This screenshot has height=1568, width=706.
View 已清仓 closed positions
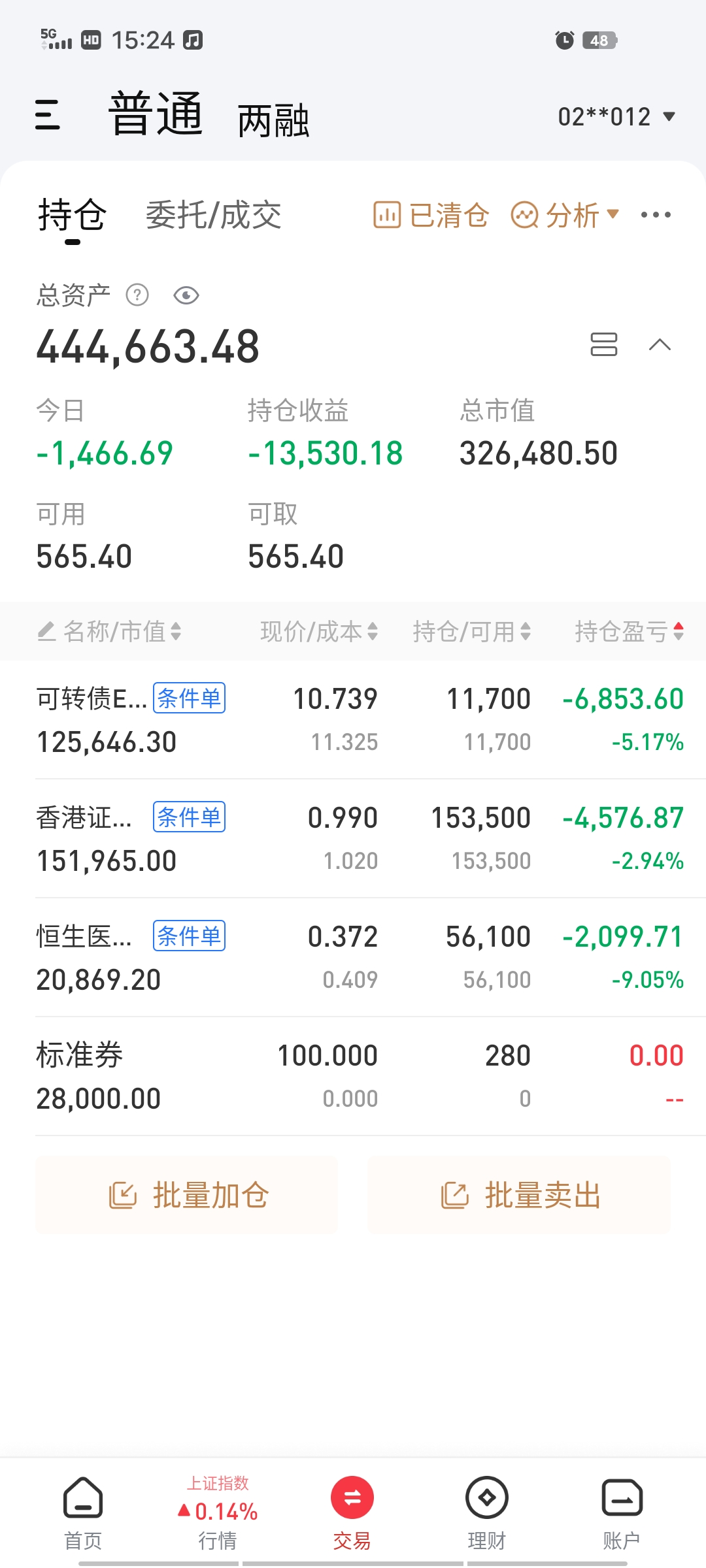431,215
